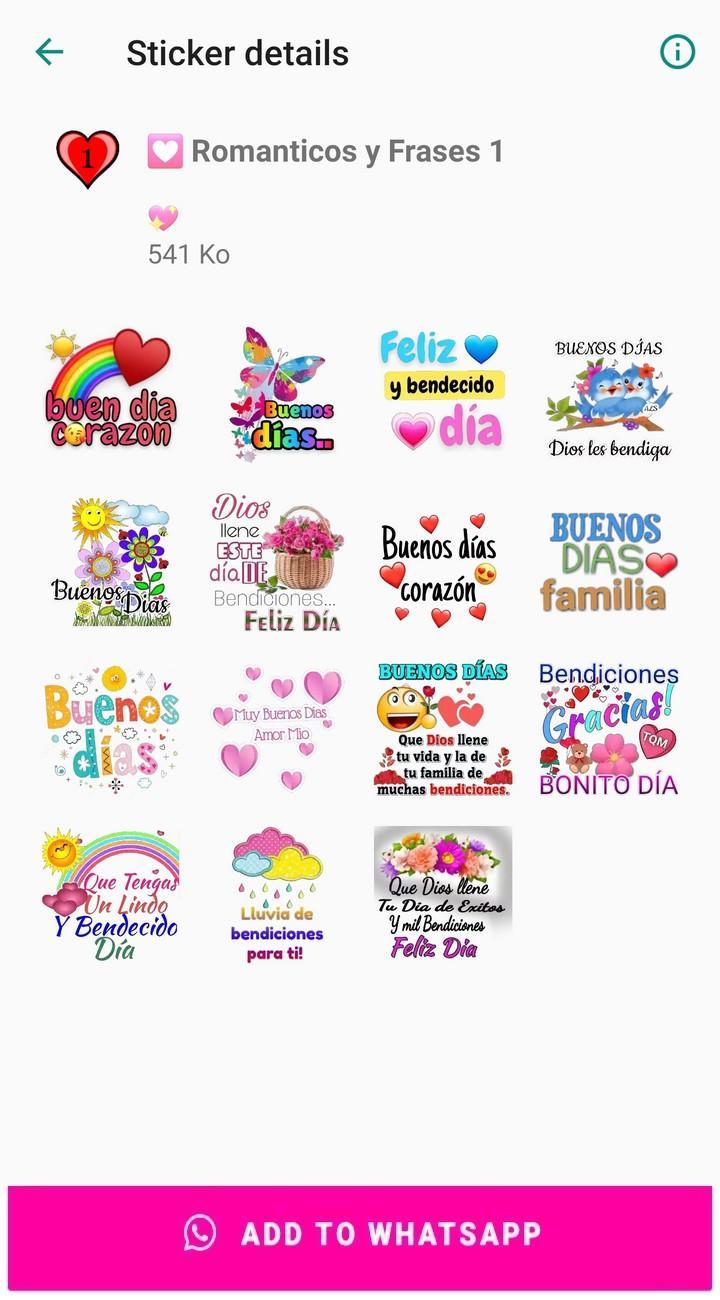Select the emoji 'muchas bendiciones' sticker
Screen dimensions: 720x1300
pos(441,729)
